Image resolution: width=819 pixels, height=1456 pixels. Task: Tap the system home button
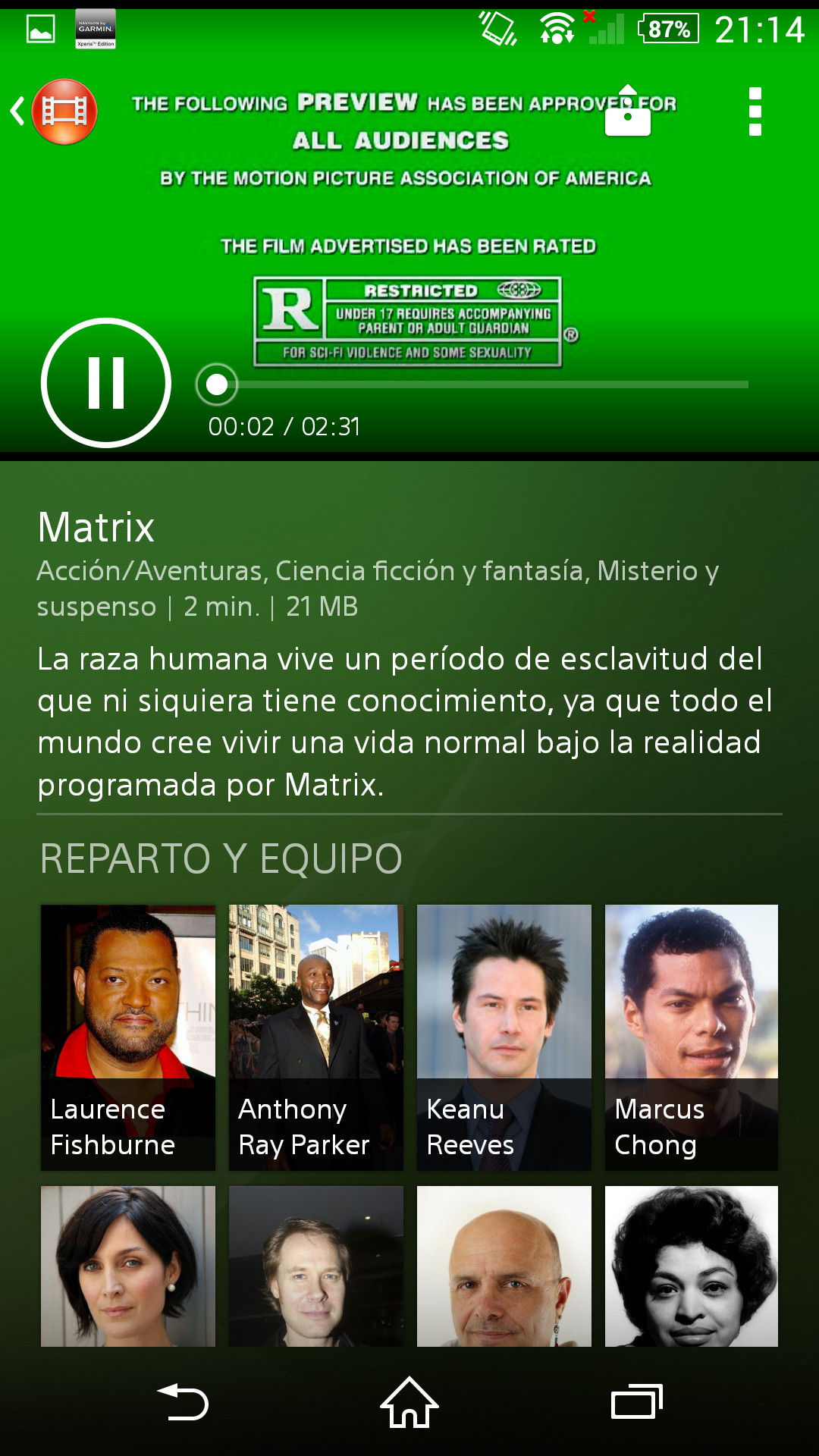tap(409, 1402)
